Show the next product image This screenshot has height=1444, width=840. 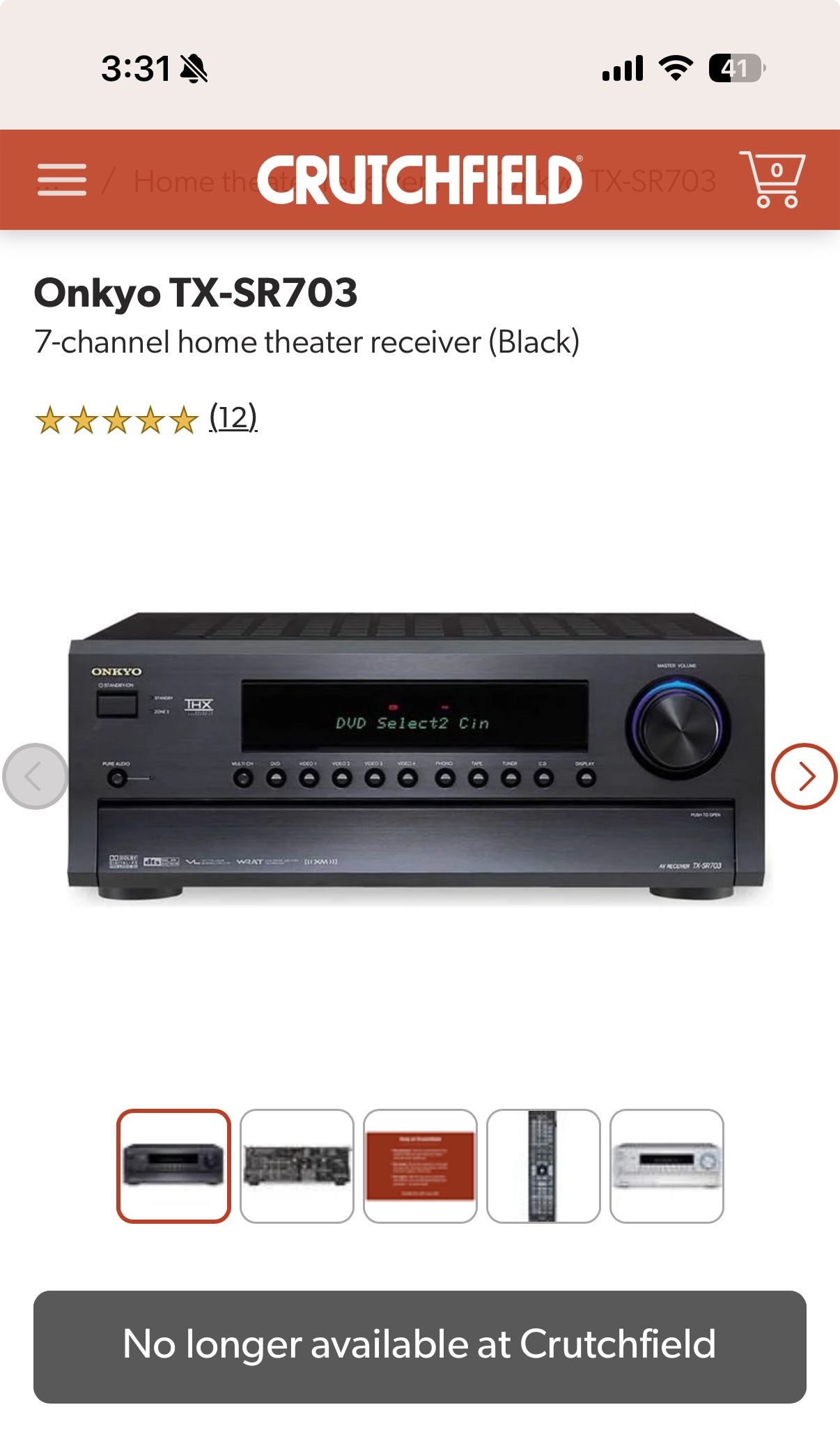coord(804,776)
